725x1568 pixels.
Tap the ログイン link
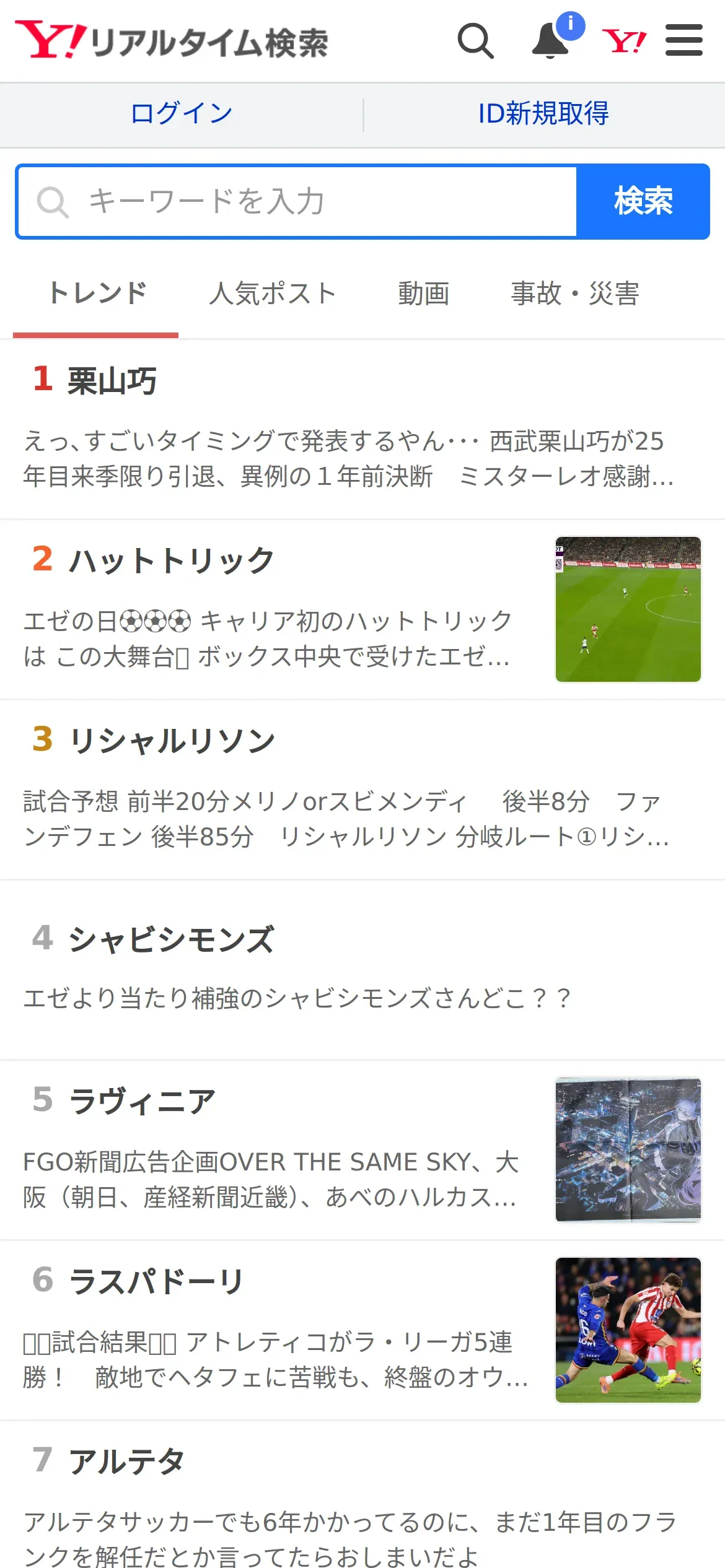point(182,114)
